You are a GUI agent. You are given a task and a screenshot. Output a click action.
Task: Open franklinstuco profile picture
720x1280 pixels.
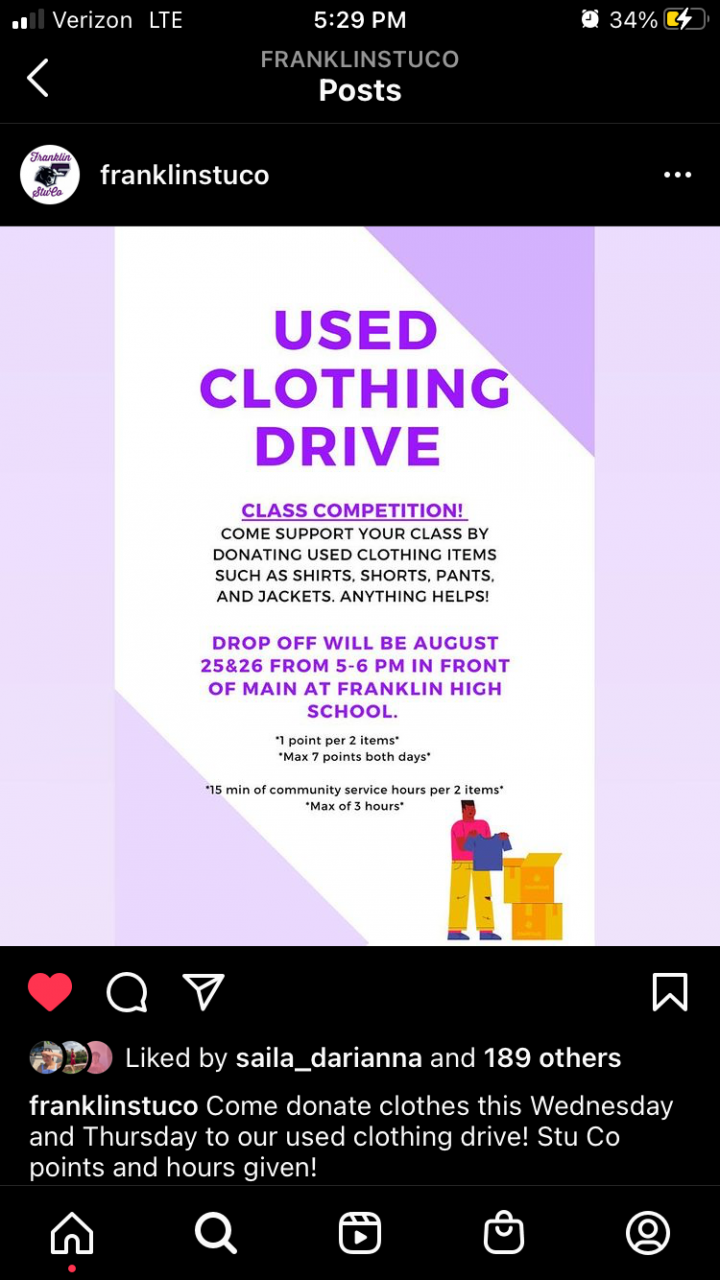pos(50,175)
